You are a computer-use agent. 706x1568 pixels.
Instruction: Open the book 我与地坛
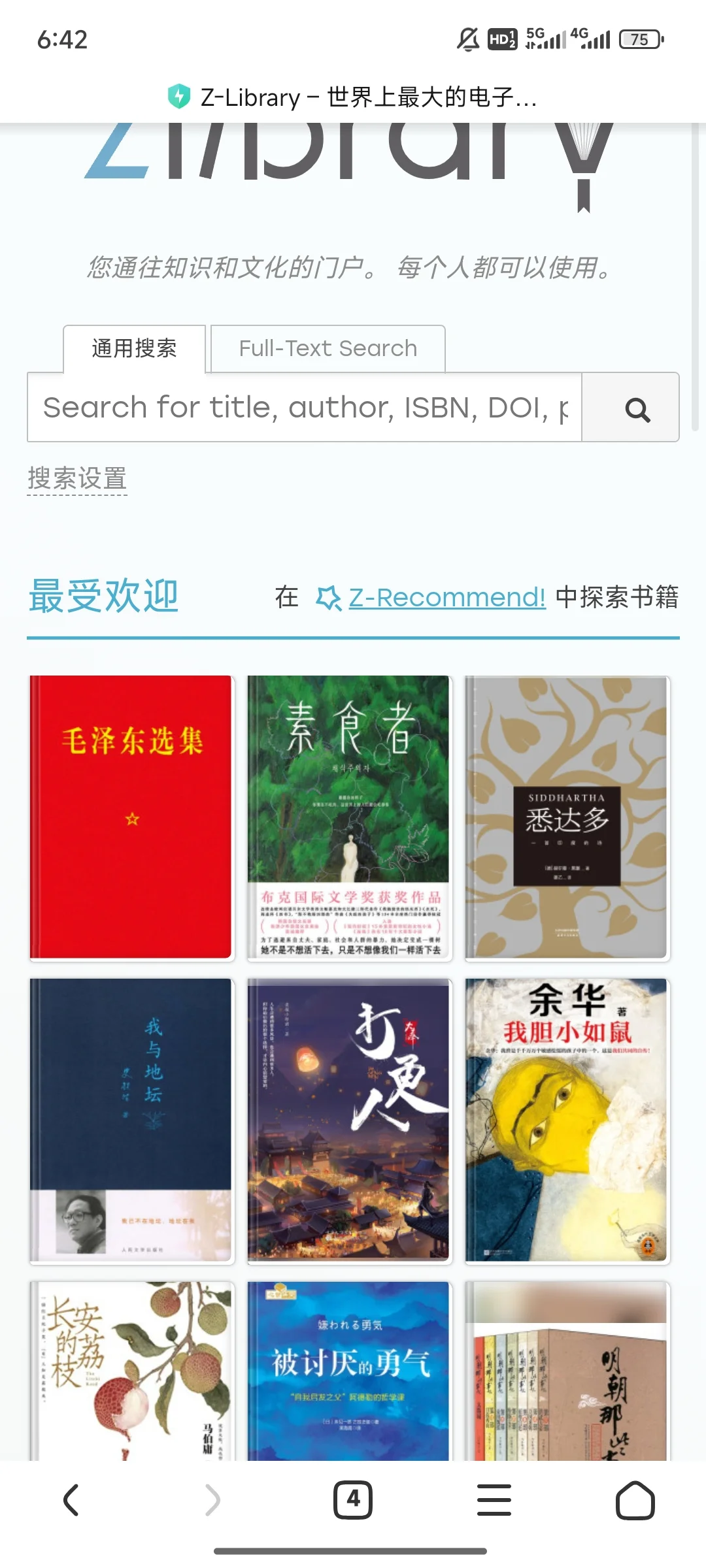[x=131, y=1120]
